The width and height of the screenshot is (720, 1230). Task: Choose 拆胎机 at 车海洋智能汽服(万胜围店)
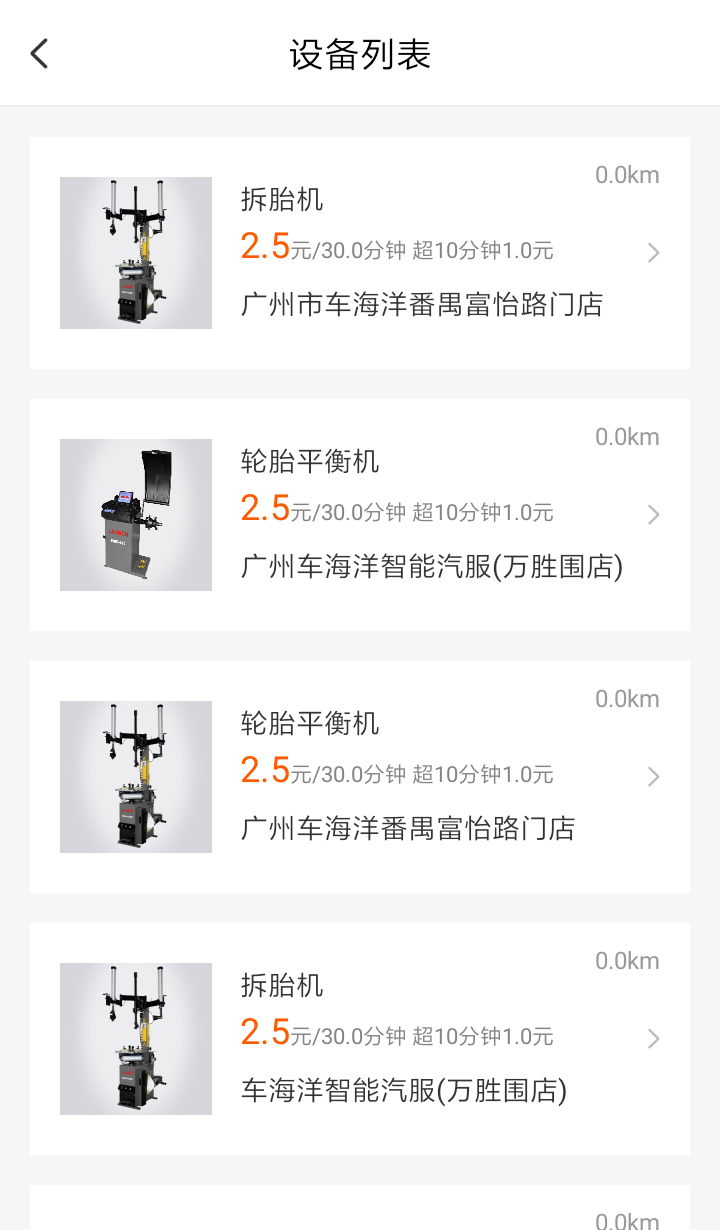pos(360,1039)
